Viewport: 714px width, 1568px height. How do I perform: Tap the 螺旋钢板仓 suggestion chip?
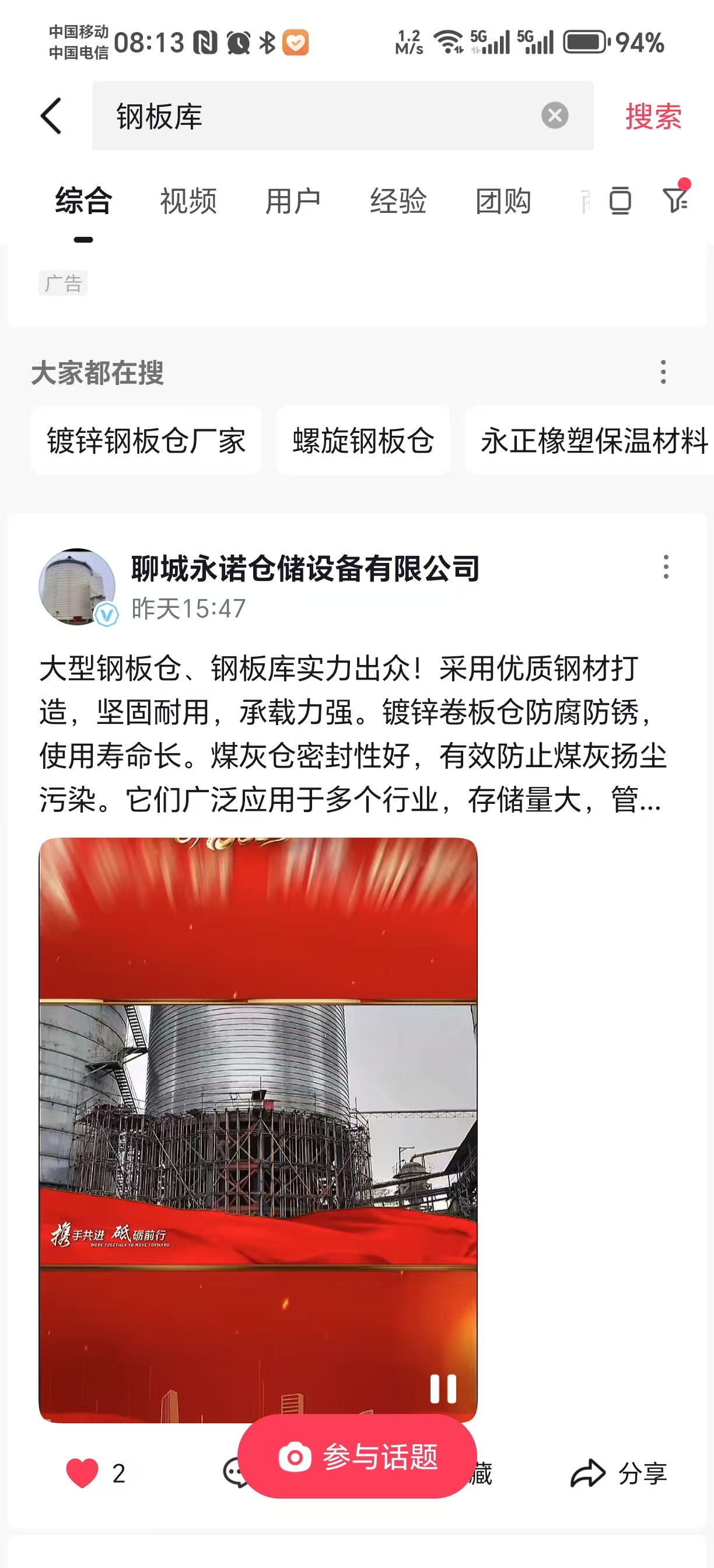(x=363, y=440)
